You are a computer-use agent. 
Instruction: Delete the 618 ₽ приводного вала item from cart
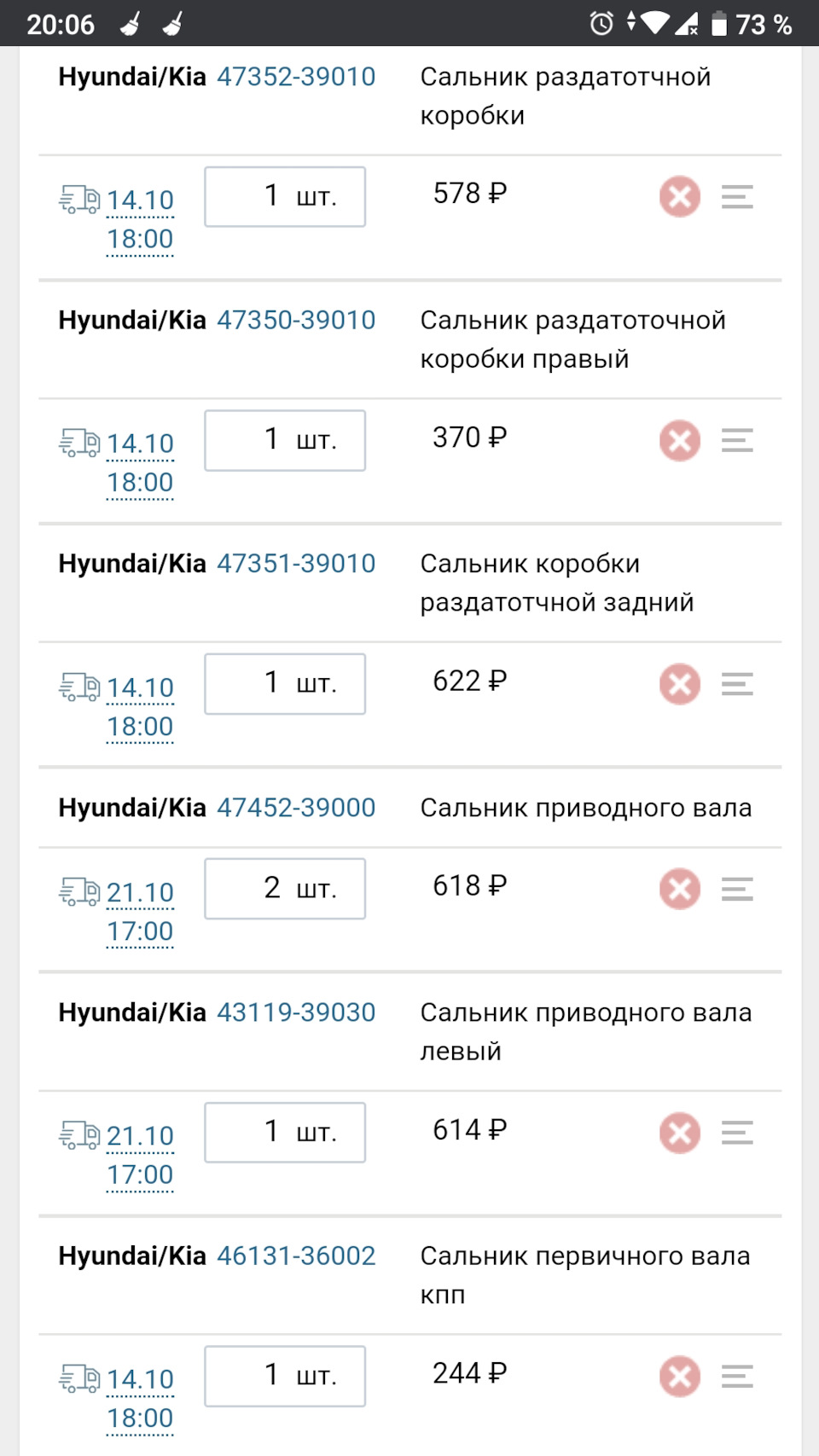[x=679, y=888]
